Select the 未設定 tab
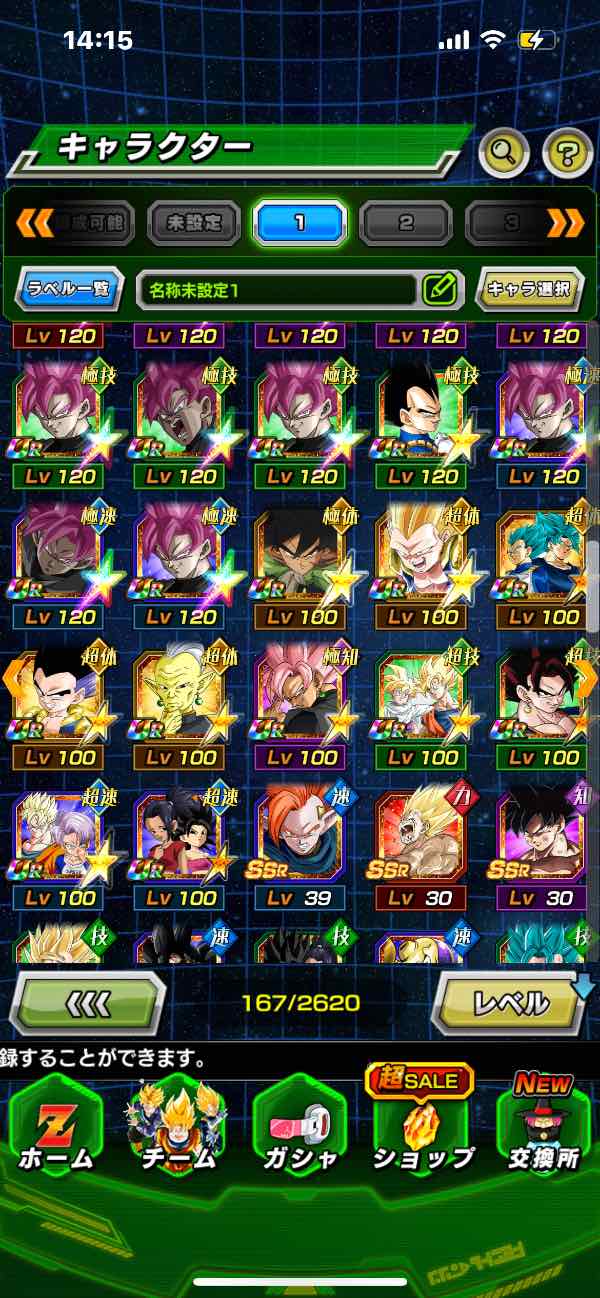This screenshot has height=1298, width=600. pos(194,223)
